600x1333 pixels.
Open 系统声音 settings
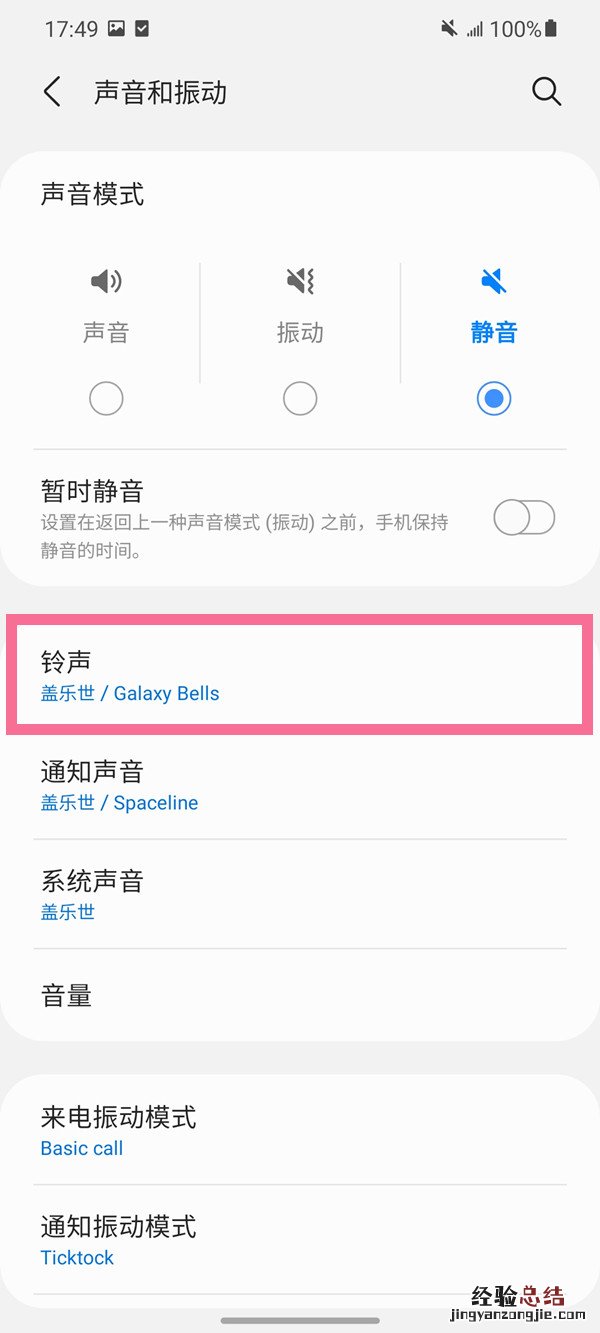(x=300, y=895)
